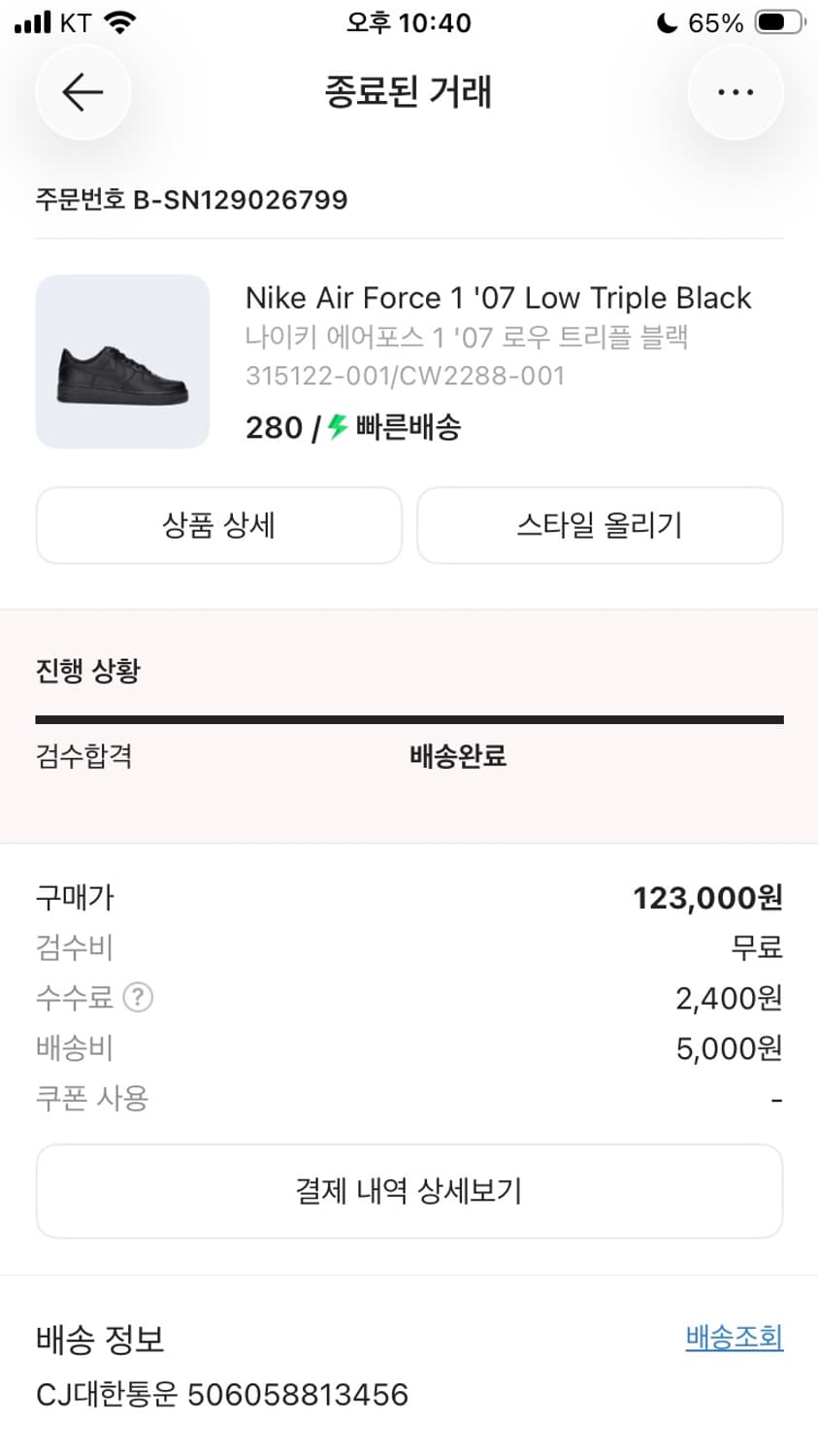Tap the back arrow to leave order page
The height and width of the screenshot is (1456, 818).
tap(82, 92)
